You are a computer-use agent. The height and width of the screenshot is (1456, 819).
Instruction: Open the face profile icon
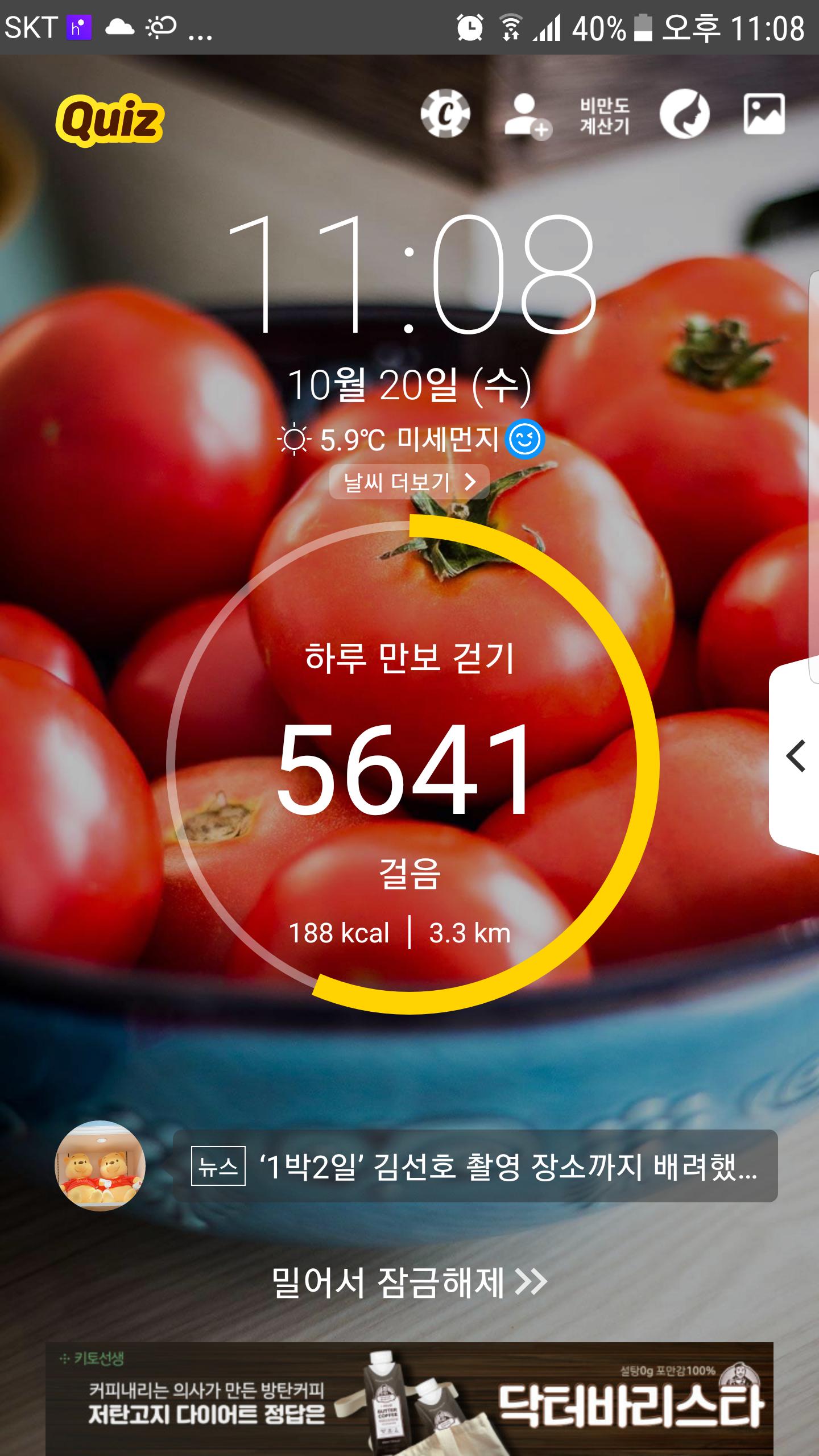(x=684, y=114)
